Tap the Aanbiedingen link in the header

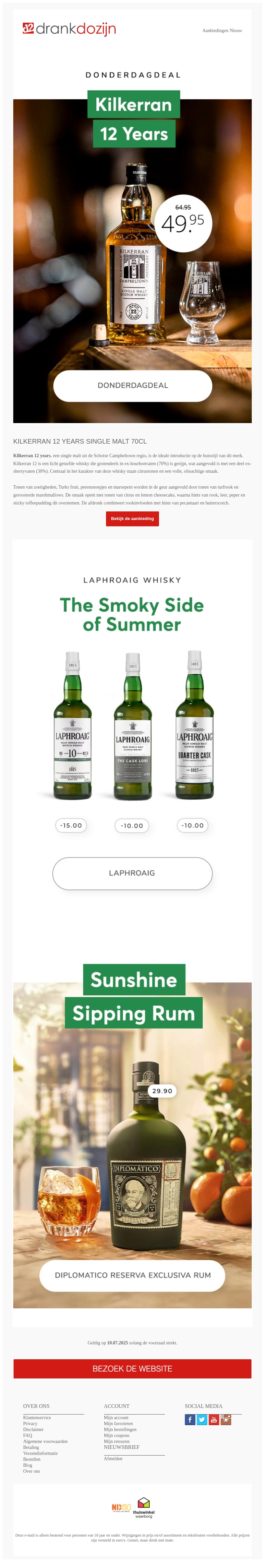(x=215, y=30)
